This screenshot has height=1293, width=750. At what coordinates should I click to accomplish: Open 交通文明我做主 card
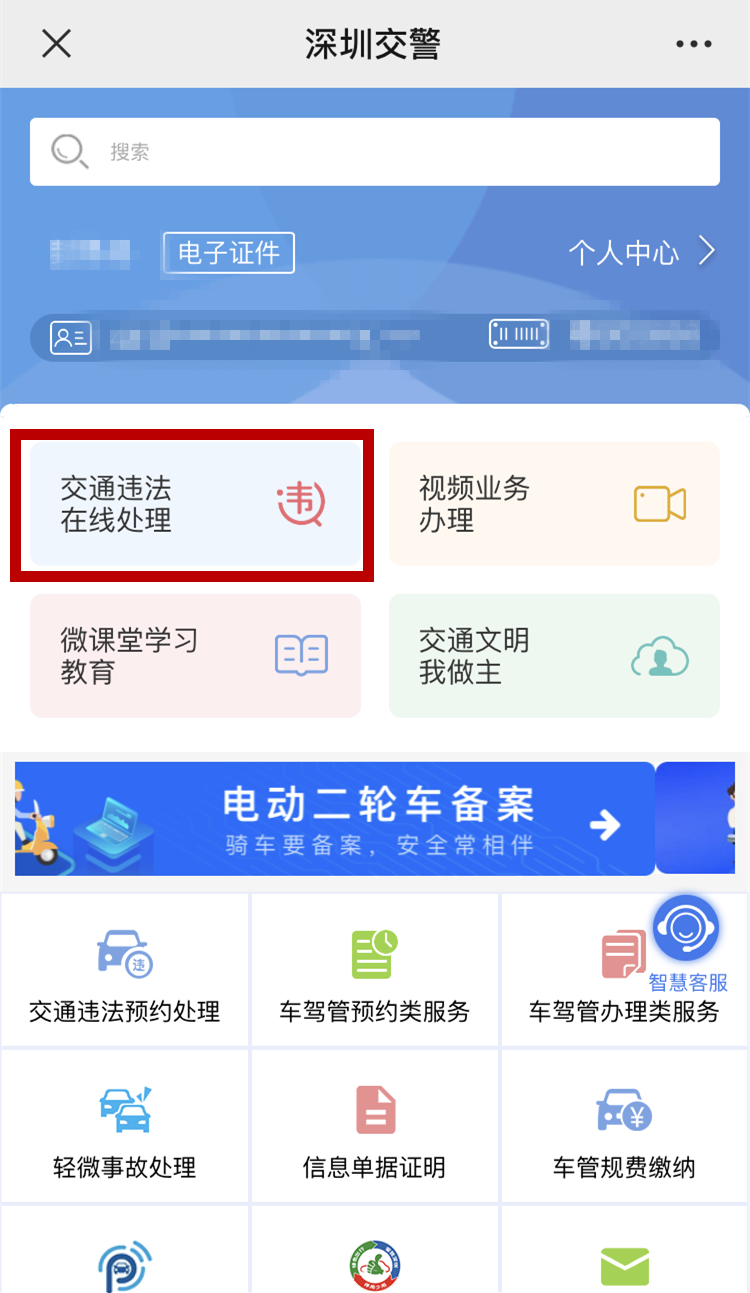[x=554, y=656]
